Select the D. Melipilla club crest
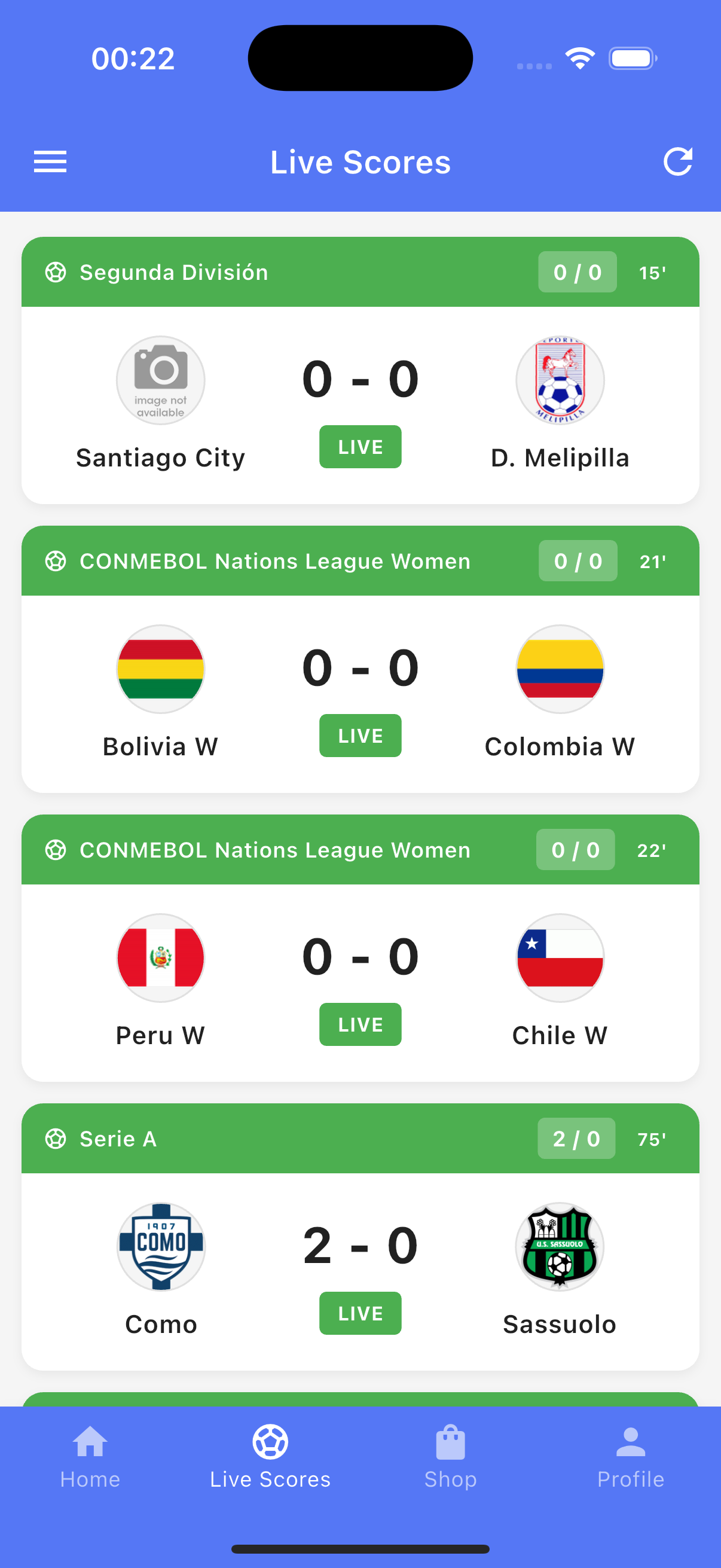 pos(560,380)
